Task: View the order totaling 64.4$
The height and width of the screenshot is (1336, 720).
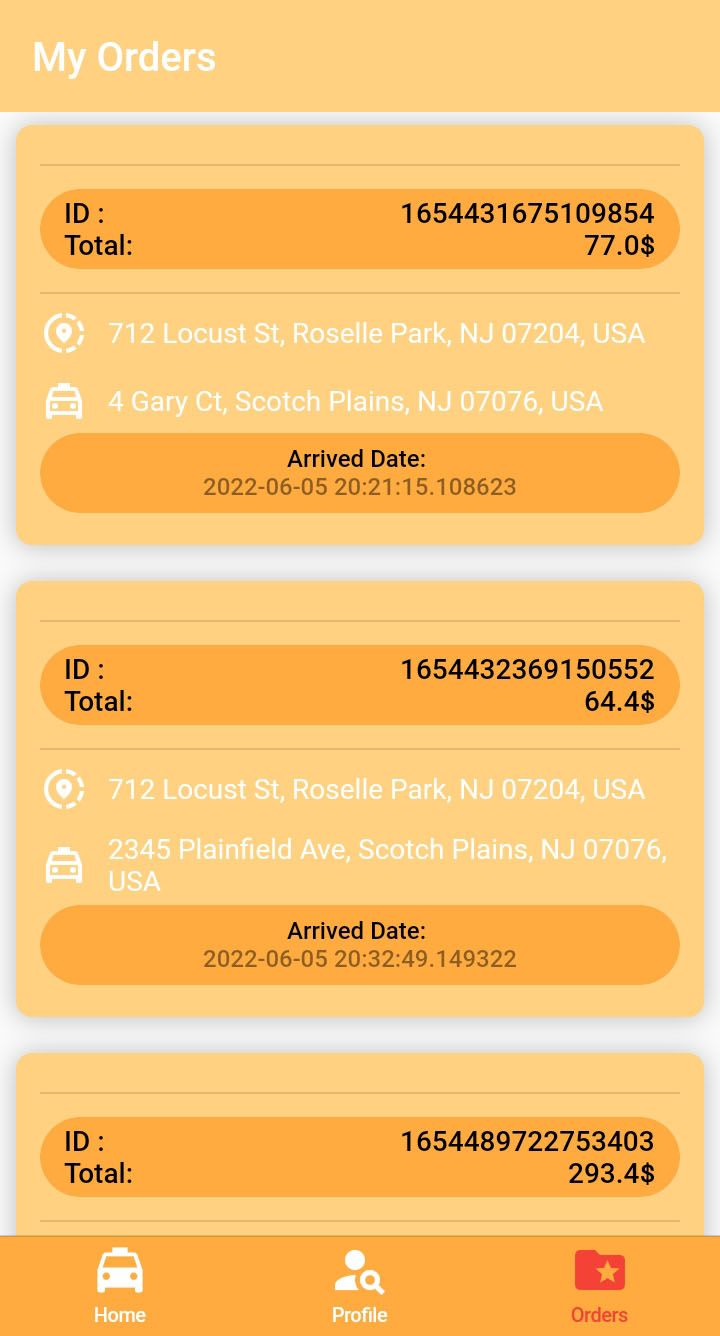Action: tap(360, 798)
